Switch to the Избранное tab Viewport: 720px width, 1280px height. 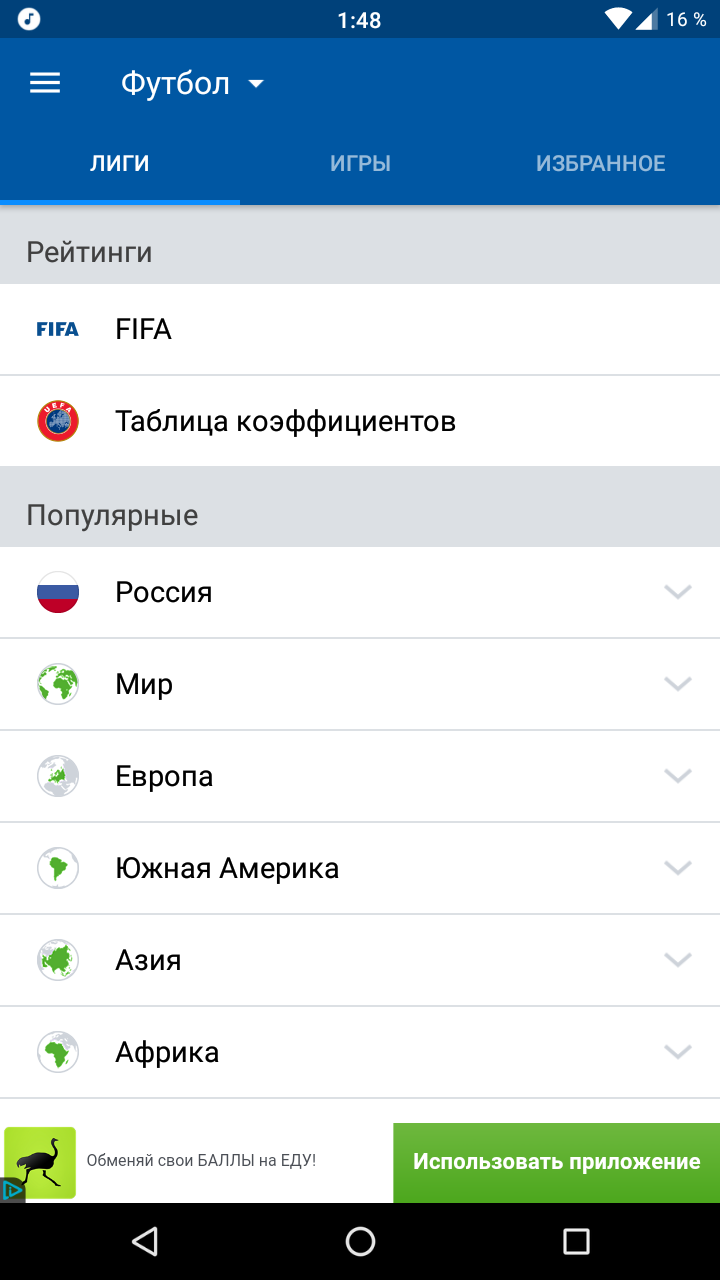[600, 164]
